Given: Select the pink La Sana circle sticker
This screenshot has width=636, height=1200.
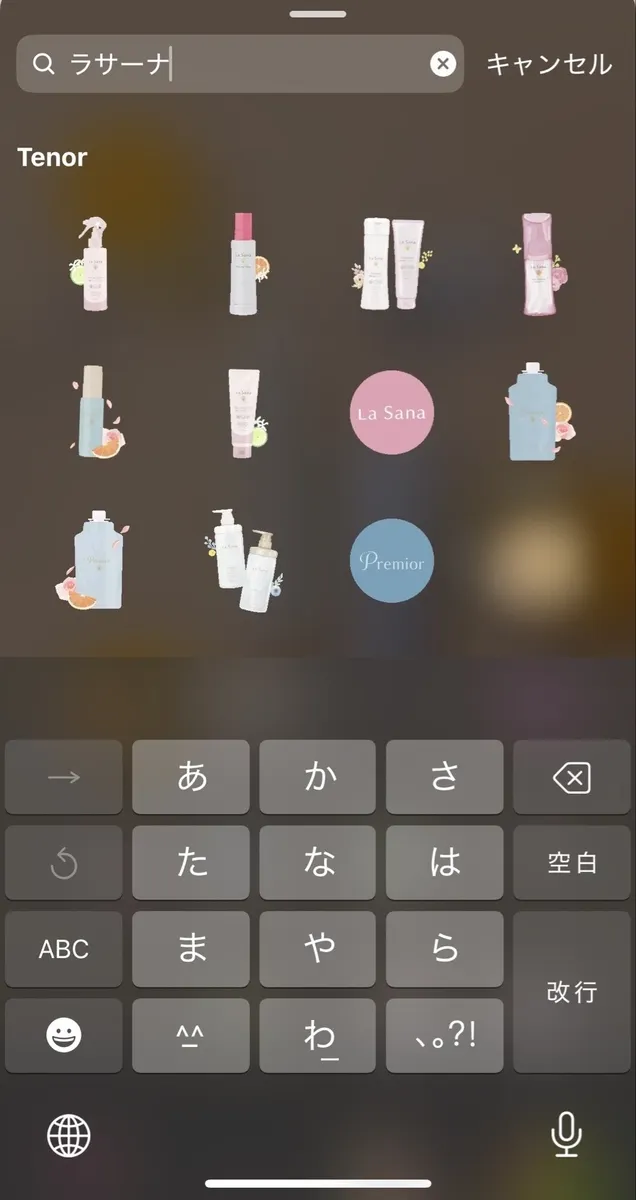Looking at the screenshot, I should click(392, 412).
